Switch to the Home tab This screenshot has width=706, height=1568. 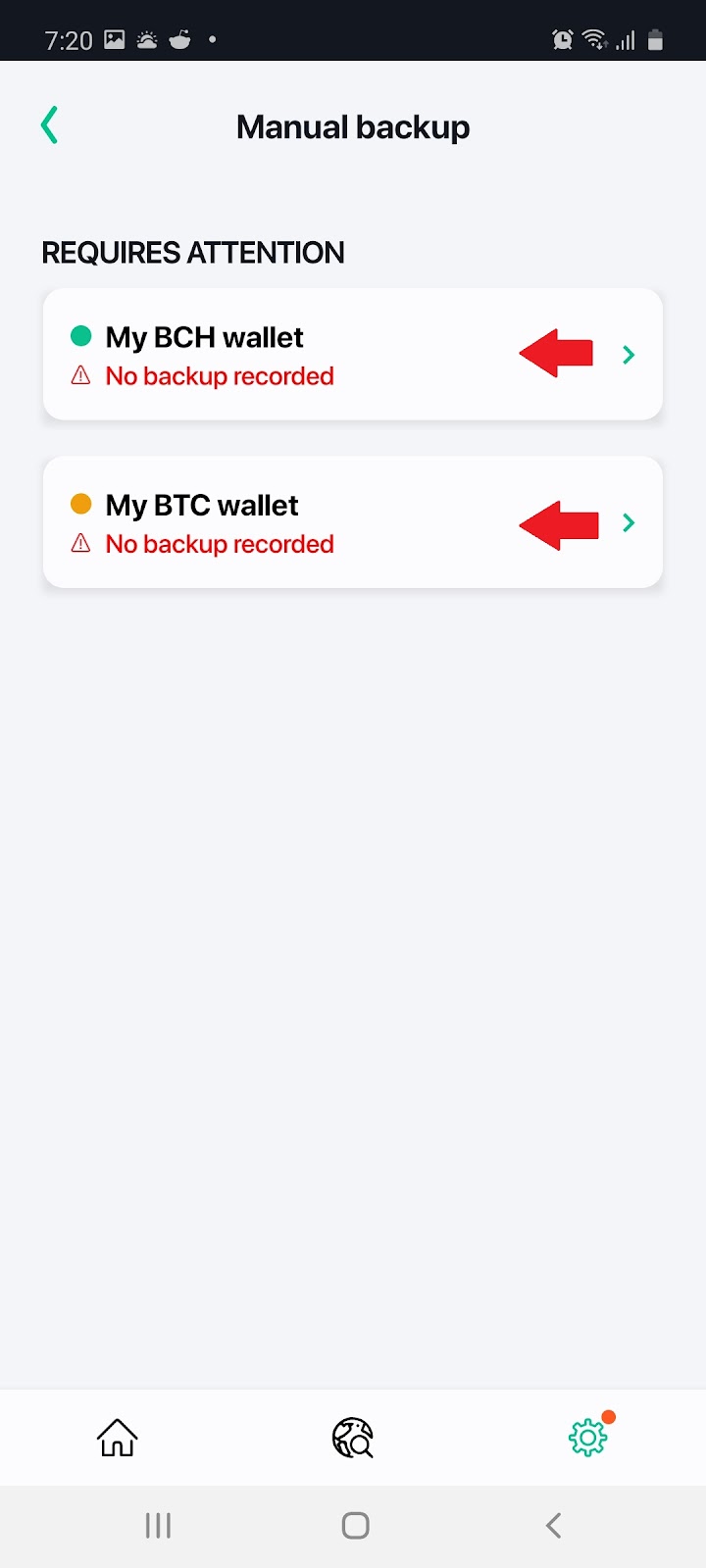pyautogui.click(x=118, y=1438)
